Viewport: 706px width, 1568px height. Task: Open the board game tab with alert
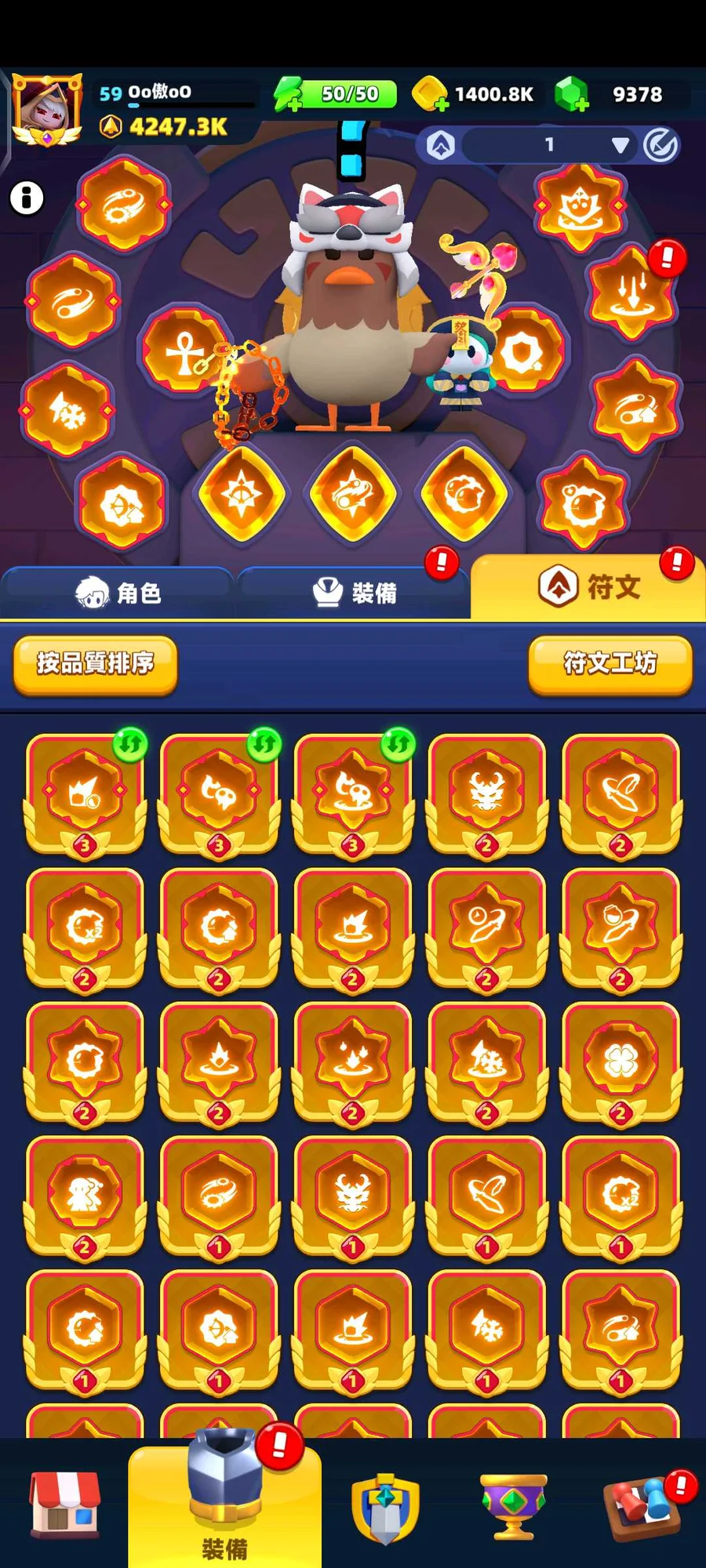coord(642,1505)
